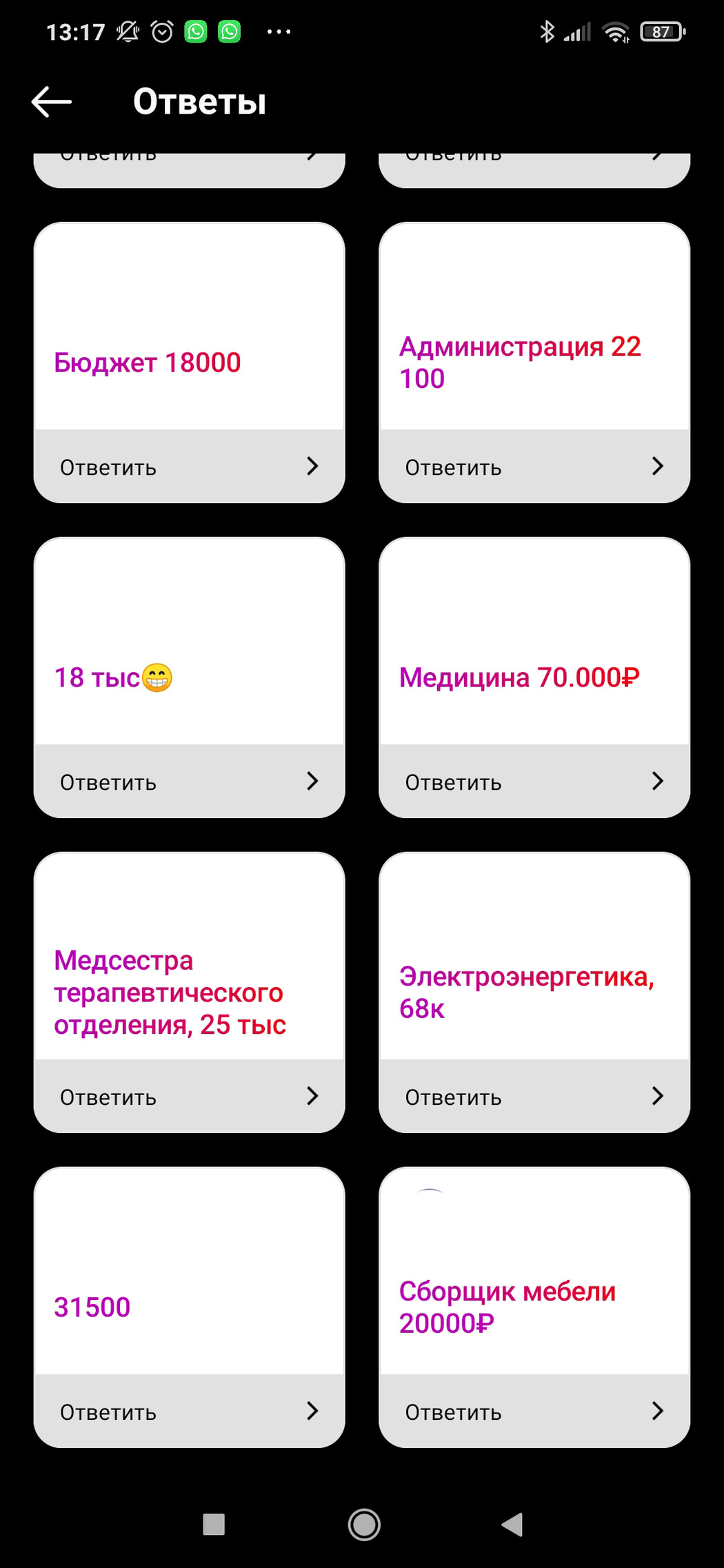Reply to Медсестра терапевтического отделения answer

point(189,1097)
